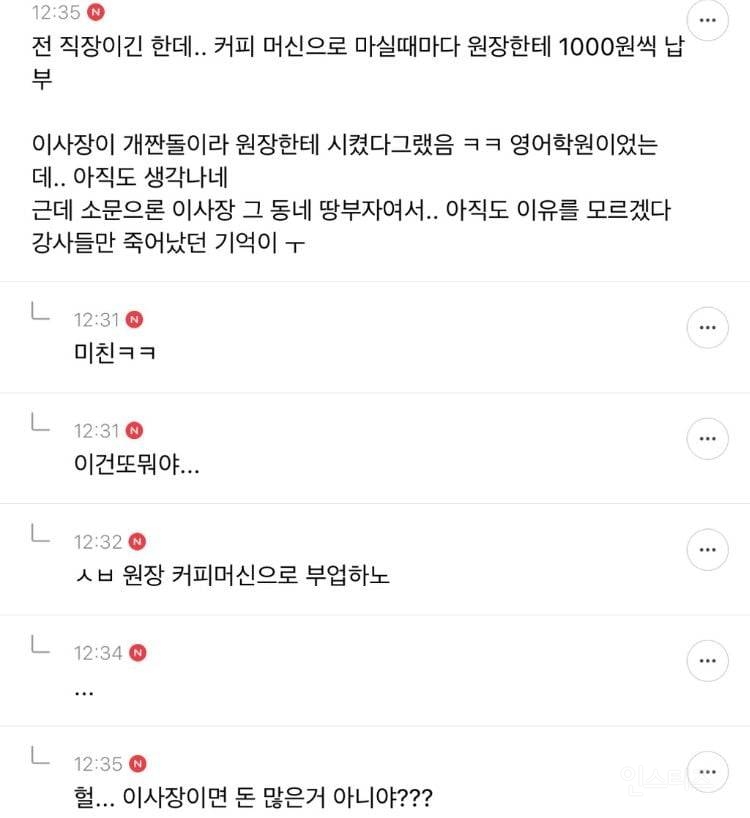Open the three-dot menu for the 미친ㅋㅋ comment

[x=708, y=327]
